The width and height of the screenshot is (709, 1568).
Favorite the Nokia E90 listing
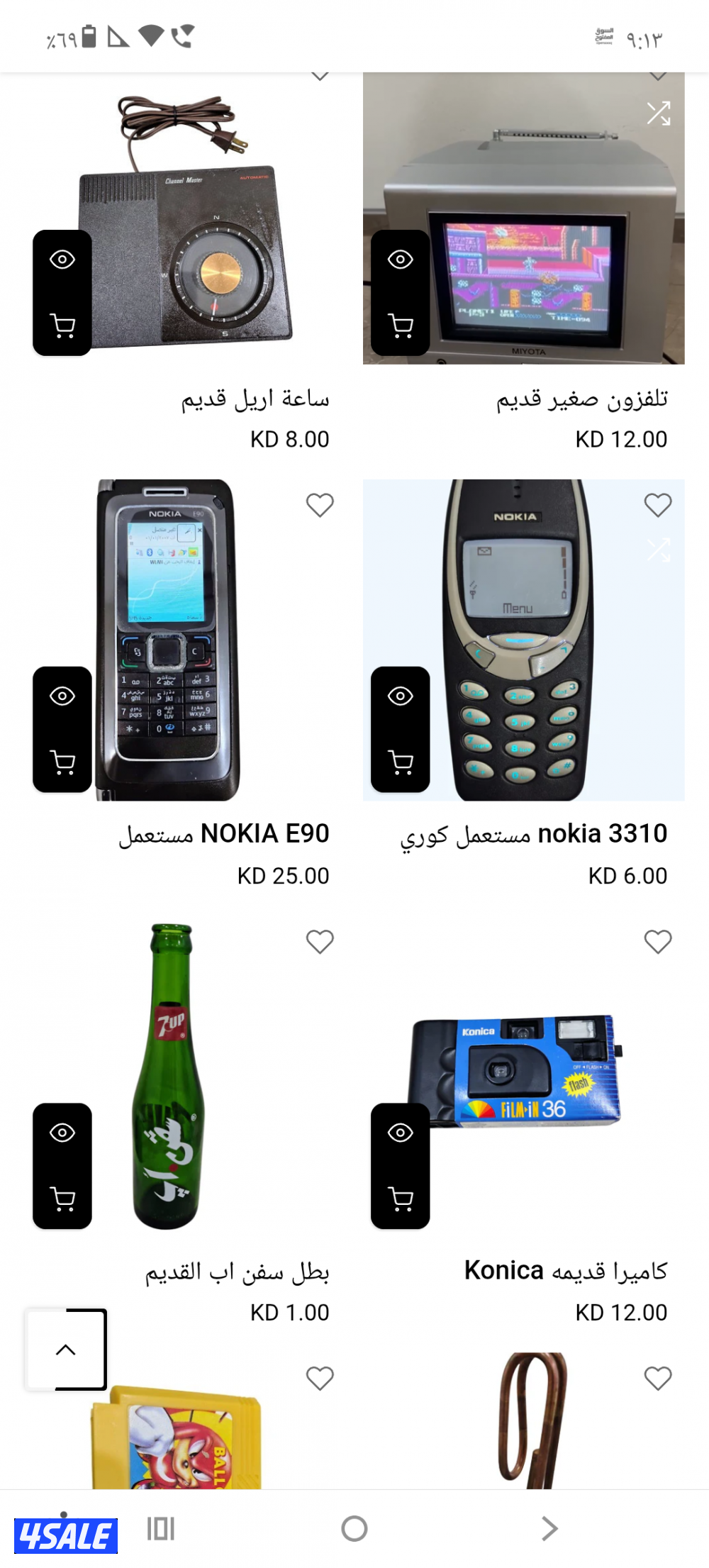pos(320,504)
